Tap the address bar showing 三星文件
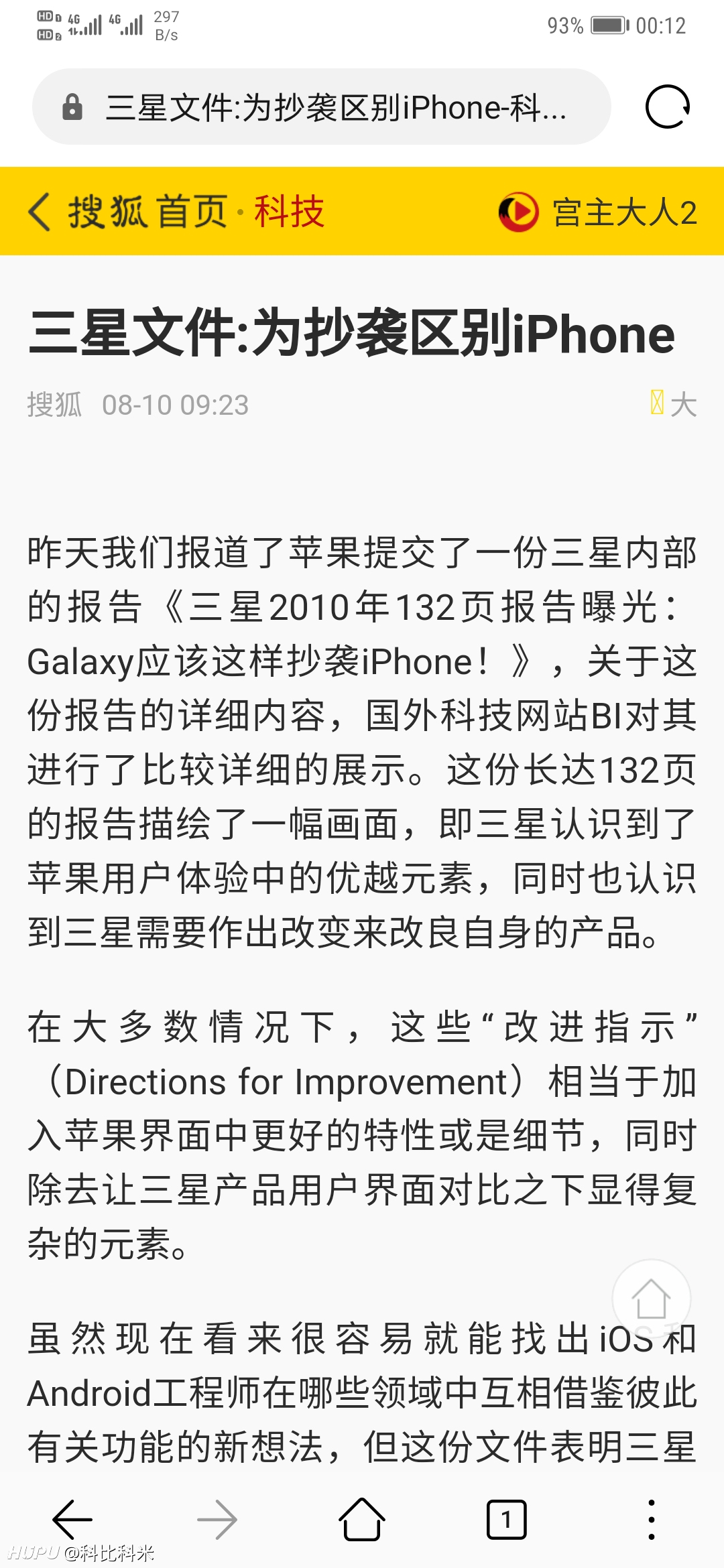The height and width of the screenshot is (1568, 724). pyautogui.click(x=322, y=107)
